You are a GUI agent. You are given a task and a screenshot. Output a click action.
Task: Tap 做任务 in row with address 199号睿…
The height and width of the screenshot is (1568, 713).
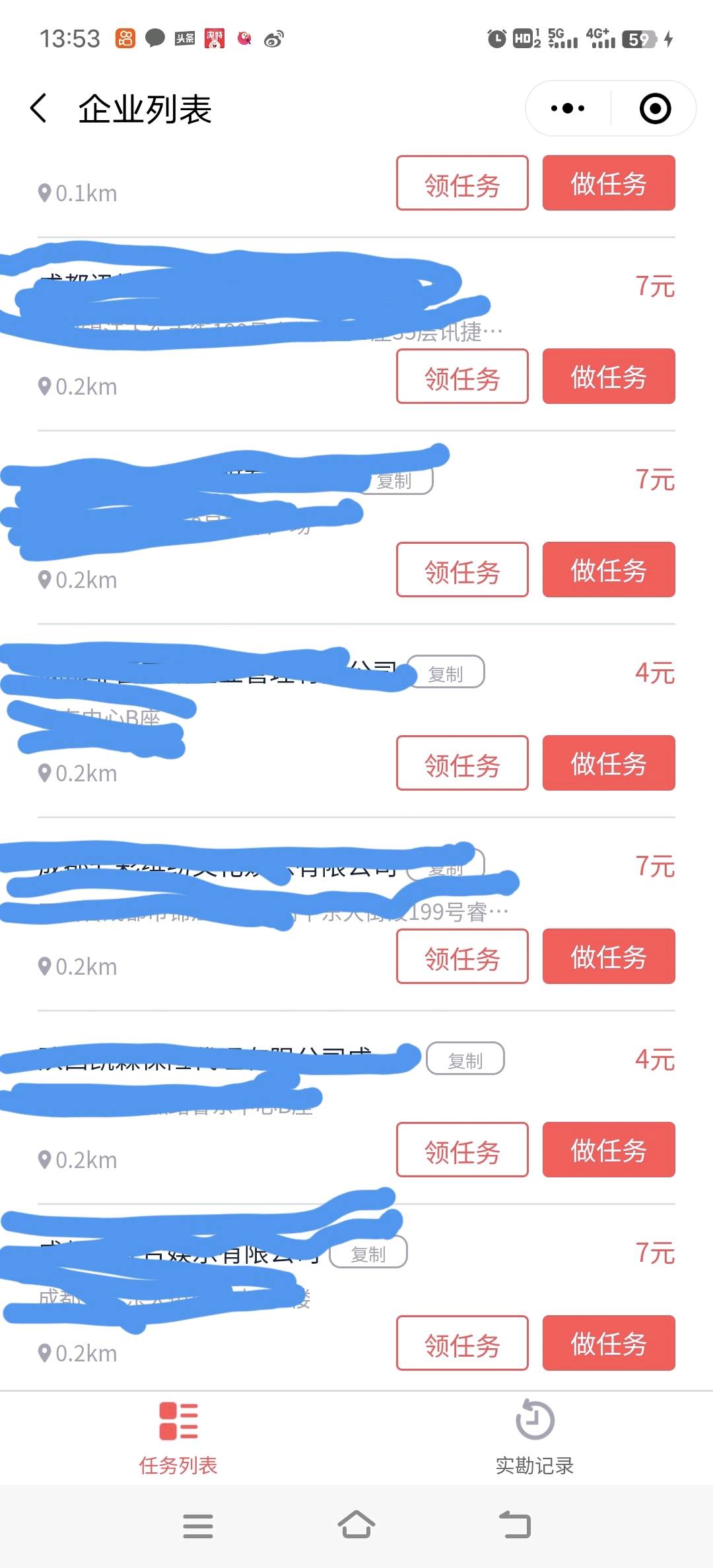click(x=609, y=956)
